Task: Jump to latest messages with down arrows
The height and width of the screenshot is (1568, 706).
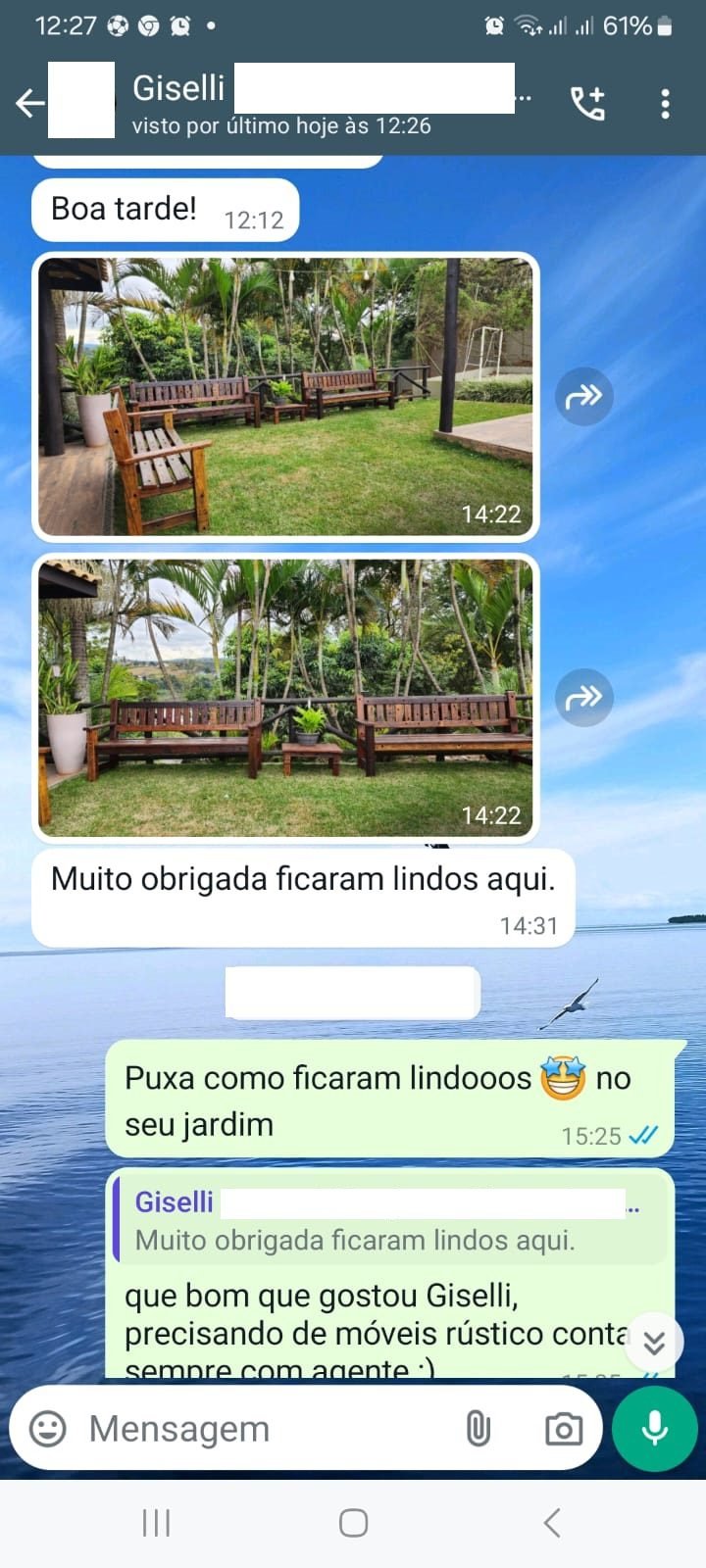Action: point(654,1343)
